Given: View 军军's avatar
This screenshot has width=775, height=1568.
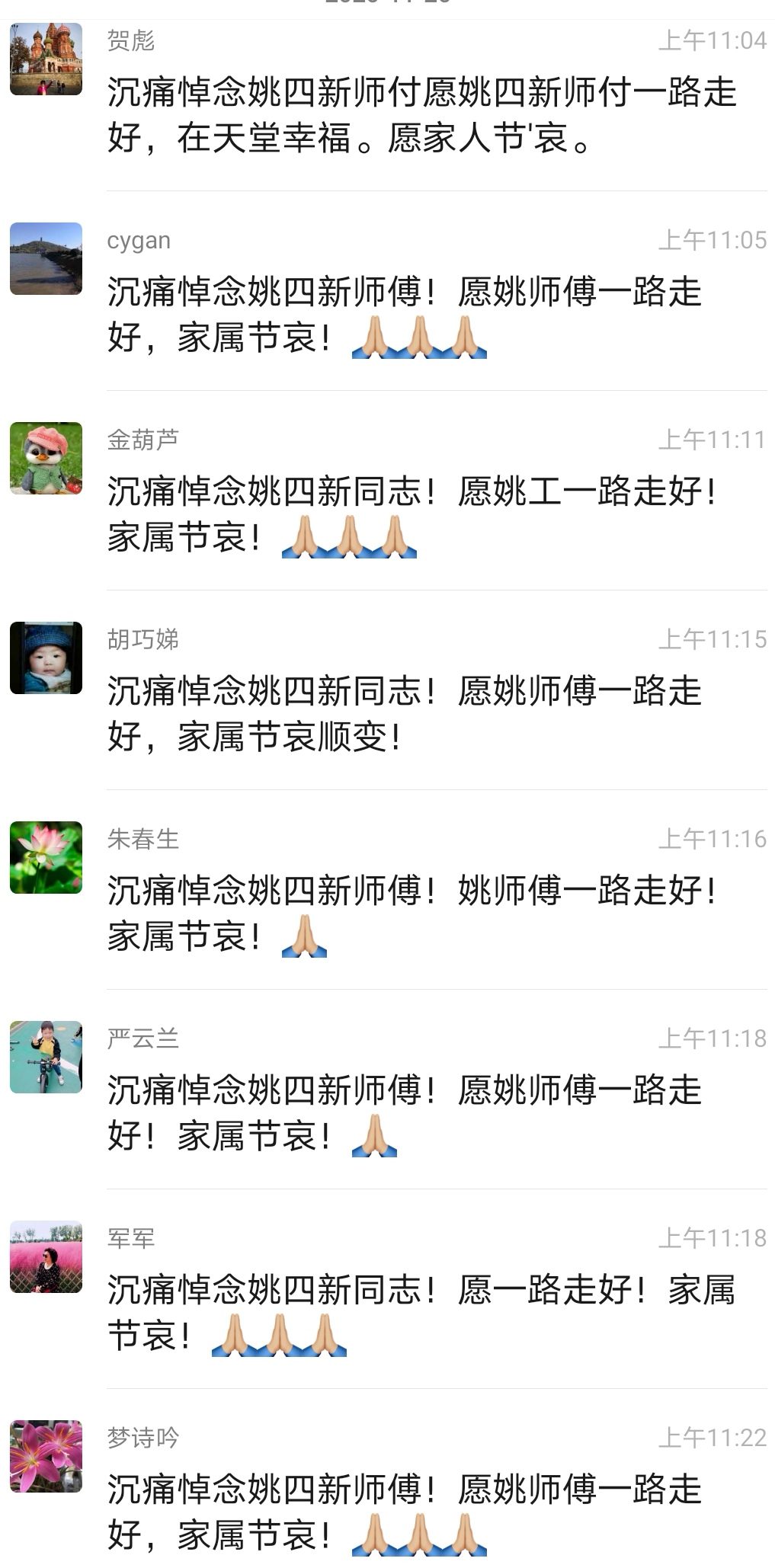Looking at the screenshot, I should (x=46, y=1256).
